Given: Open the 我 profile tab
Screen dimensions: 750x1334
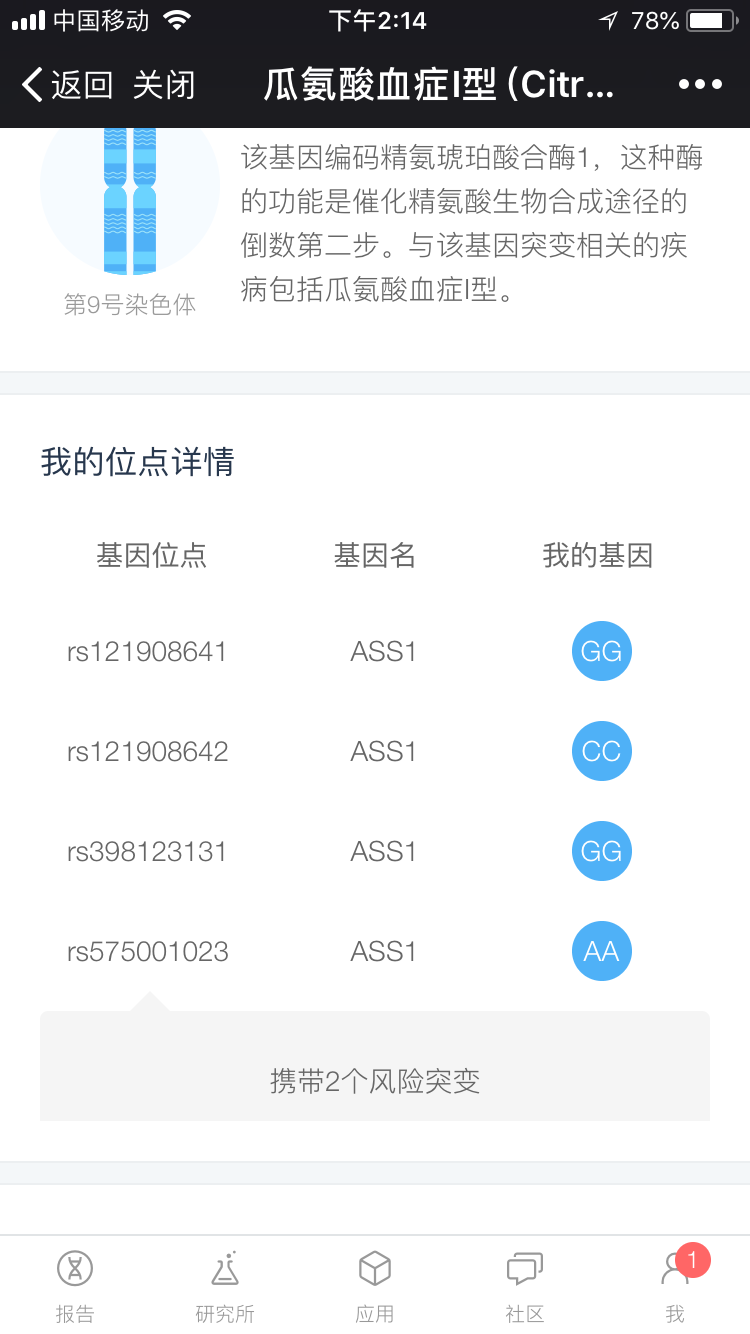Looking at the screenshot, I should (675, 1285).
